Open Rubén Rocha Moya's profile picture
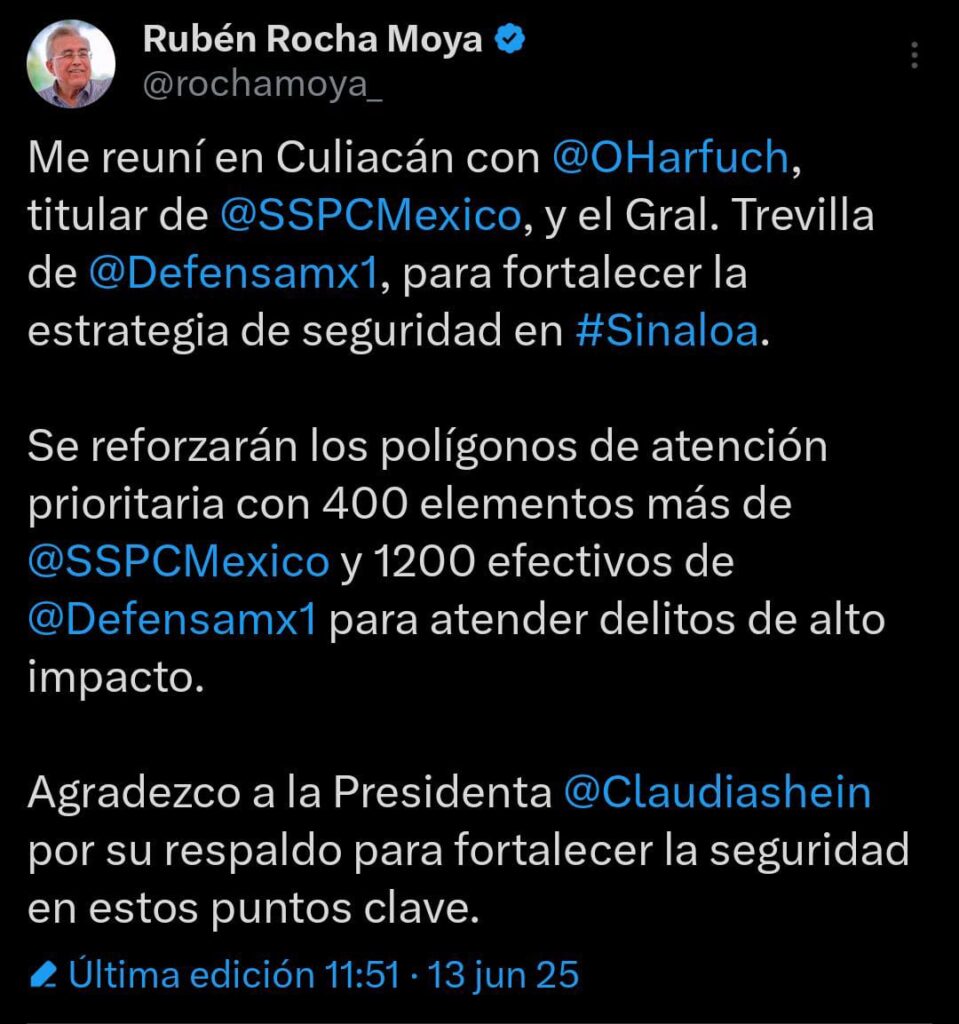The width and height of the screenshot is (959, 1024). pos(71,64)
